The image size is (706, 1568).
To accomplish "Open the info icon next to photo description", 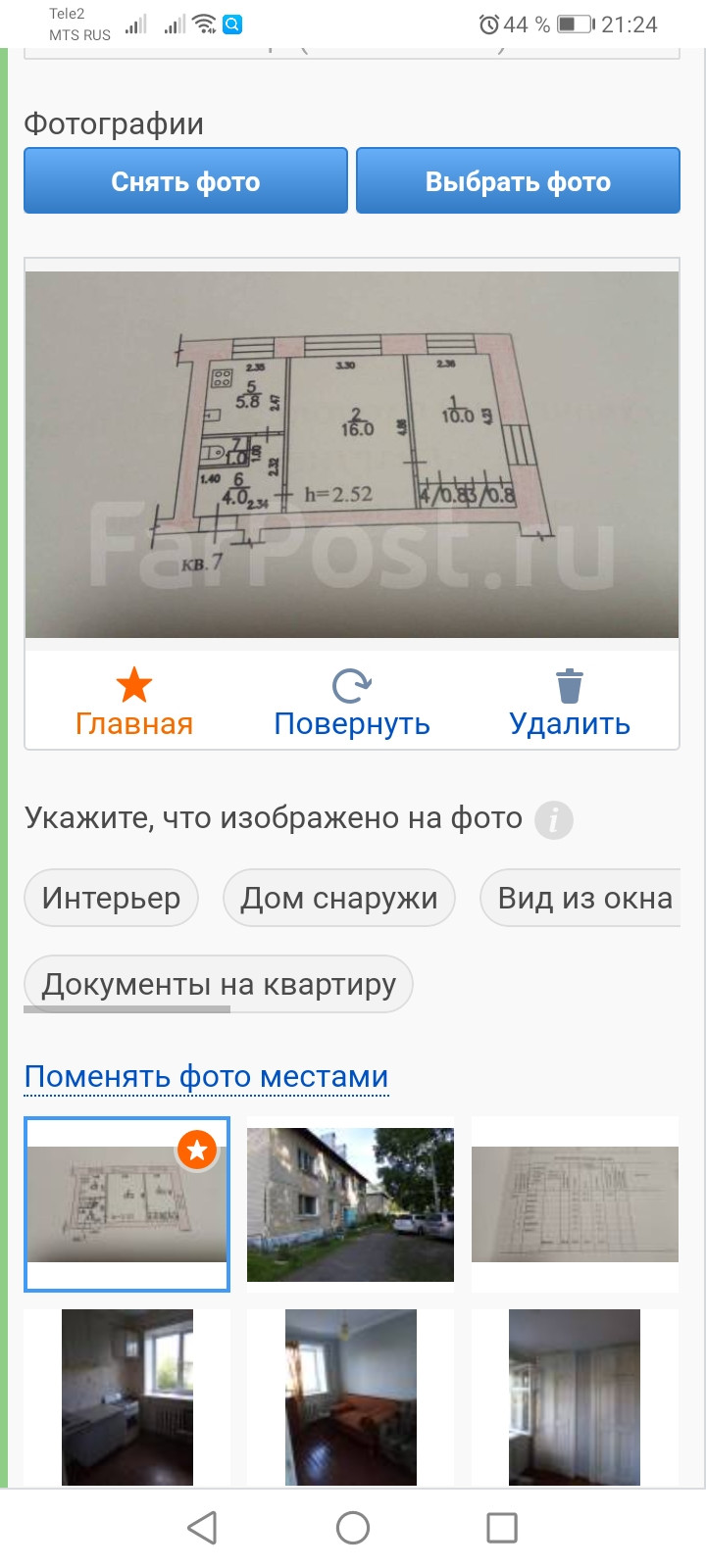I will (554, 819).
